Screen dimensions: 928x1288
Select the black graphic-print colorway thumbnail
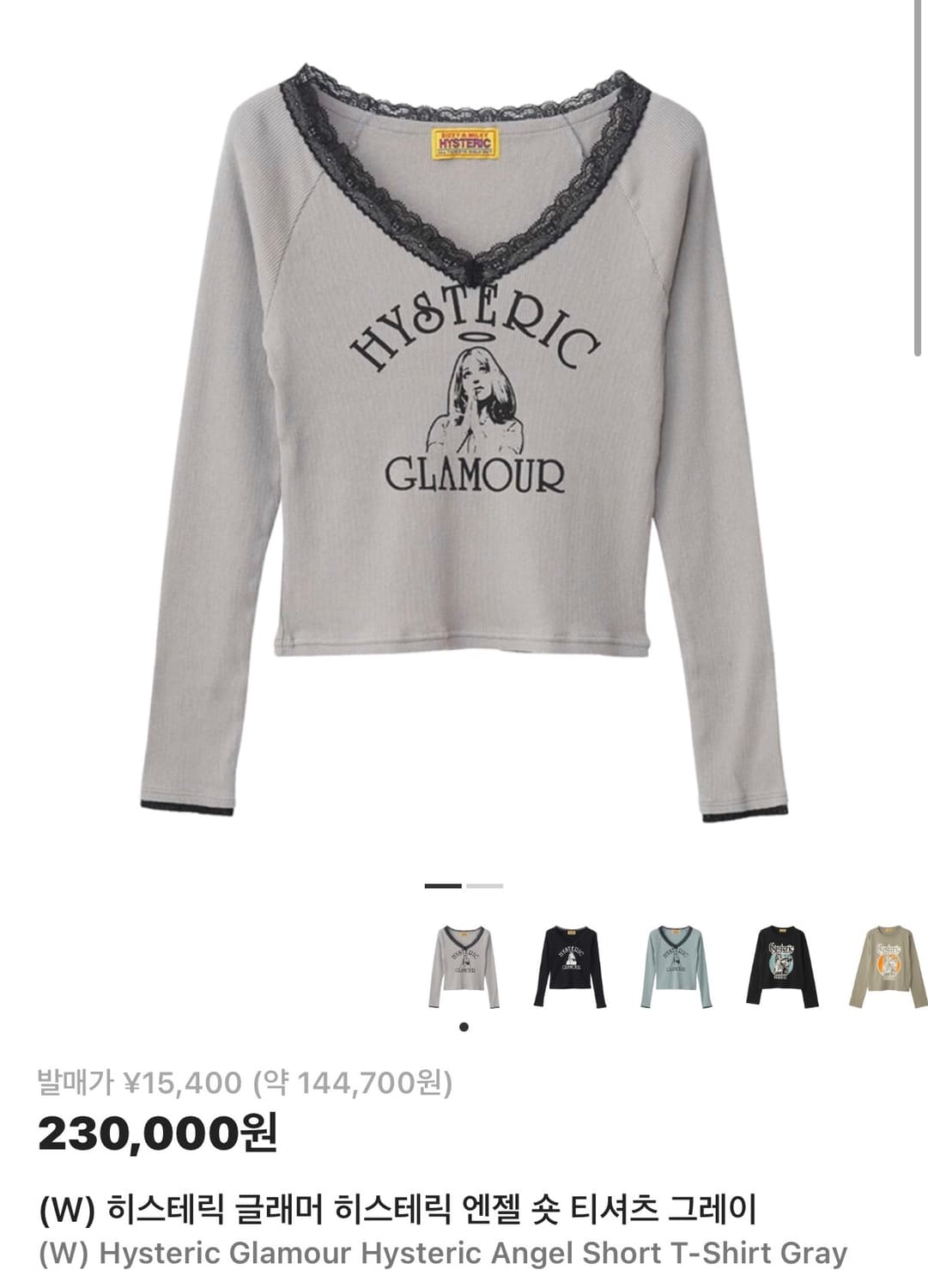click(x=783, y=965)
